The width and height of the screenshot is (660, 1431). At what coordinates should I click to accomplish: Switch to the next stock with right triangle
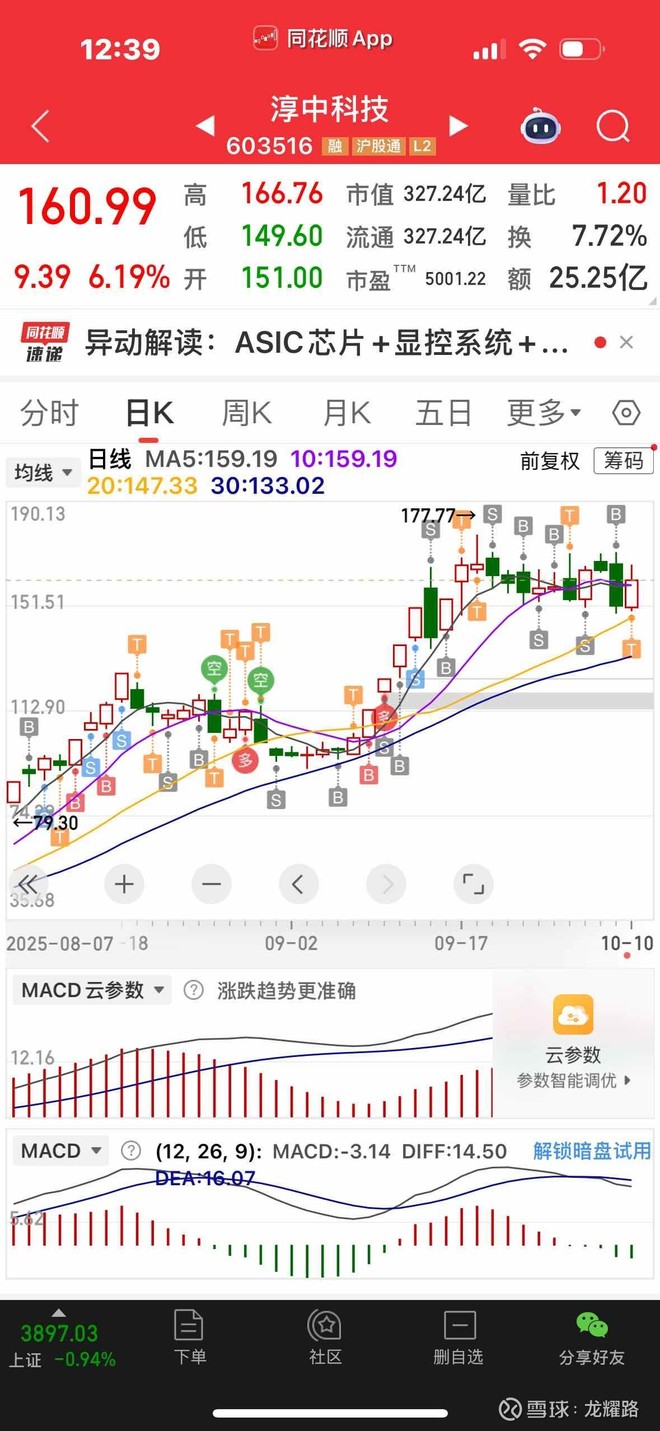[x=458, y=126]
